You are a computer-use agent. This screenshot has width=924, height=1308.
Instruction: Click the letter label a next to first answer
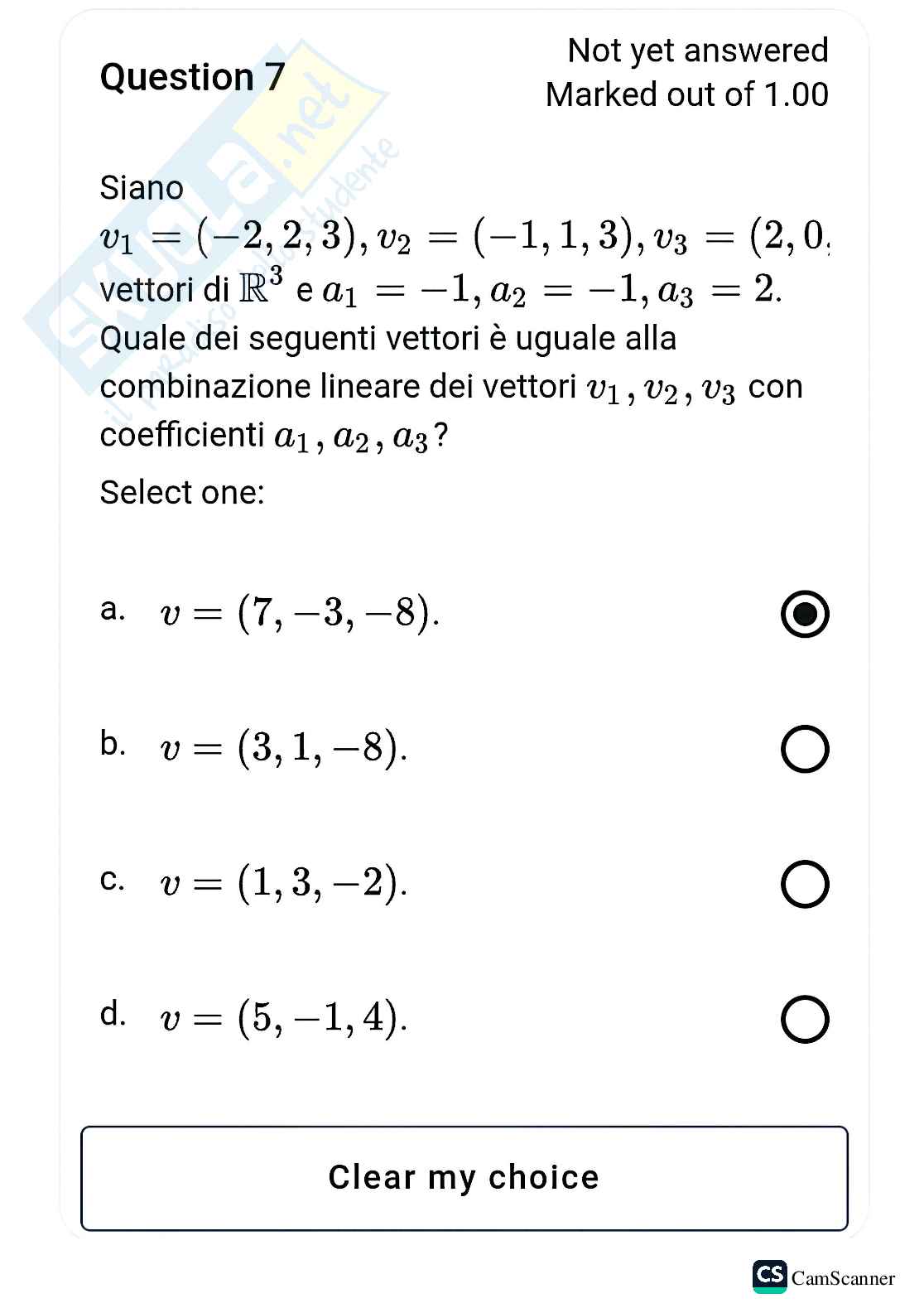point(113,611)
